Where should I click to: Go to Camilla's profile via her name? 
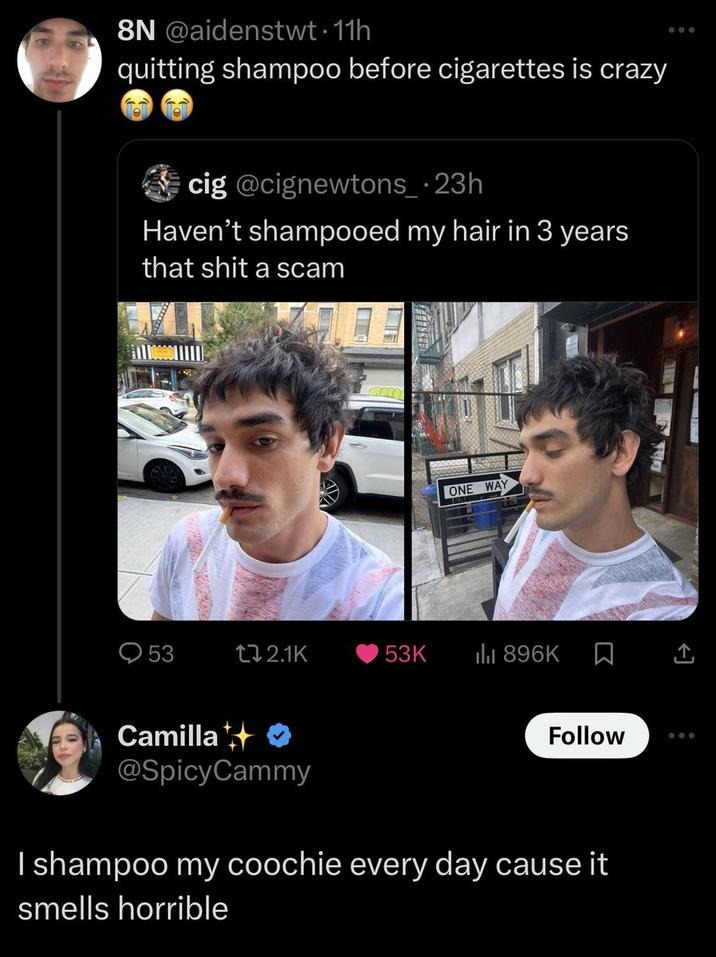(x=168, y=736)
